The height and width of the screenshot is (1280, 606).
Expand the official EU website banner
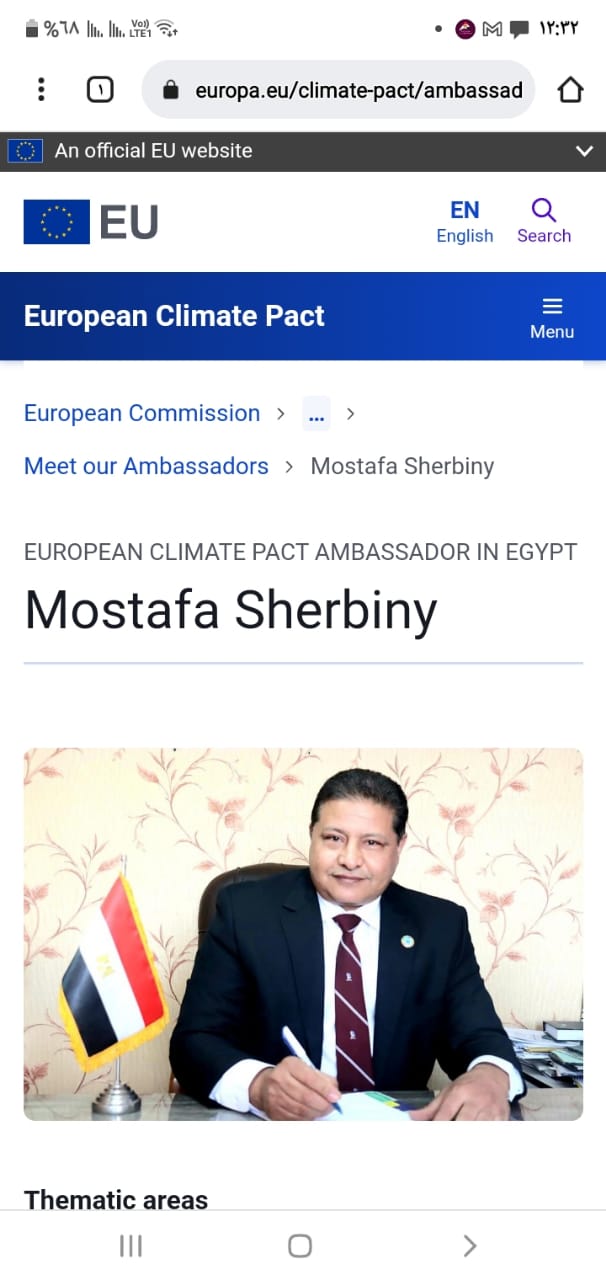pyautogui.click(x=584, y=151)
